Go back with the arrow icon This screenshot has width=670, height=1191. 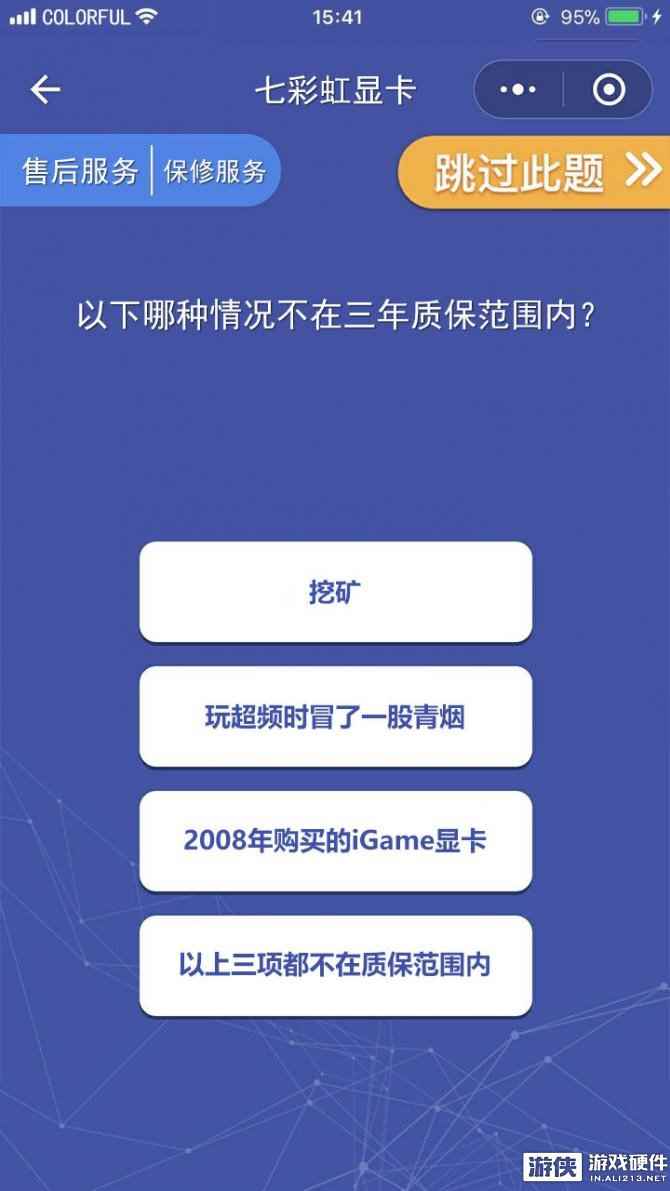pos(45,90)
